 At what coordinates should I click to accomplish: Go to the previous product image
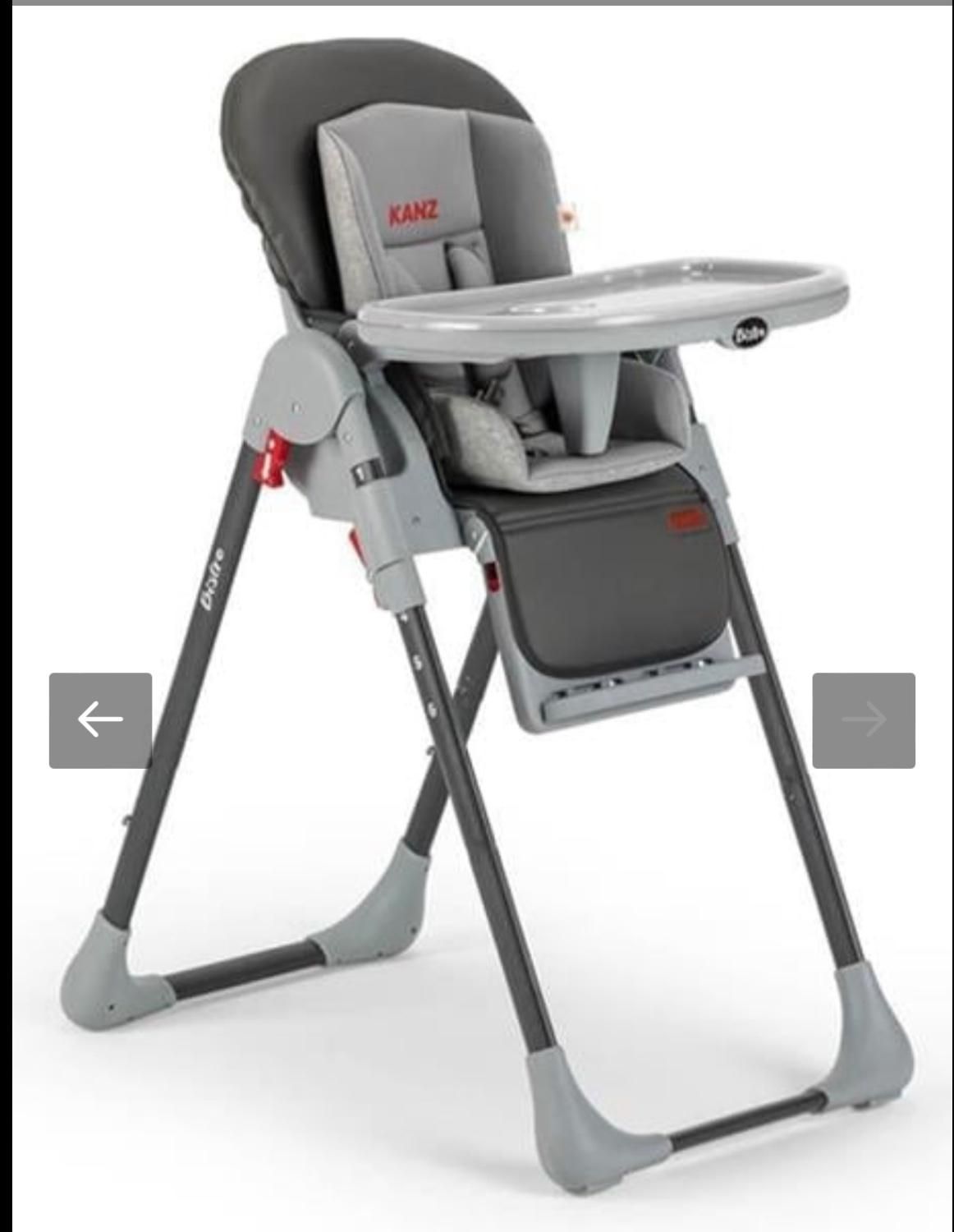coord(100,720)
